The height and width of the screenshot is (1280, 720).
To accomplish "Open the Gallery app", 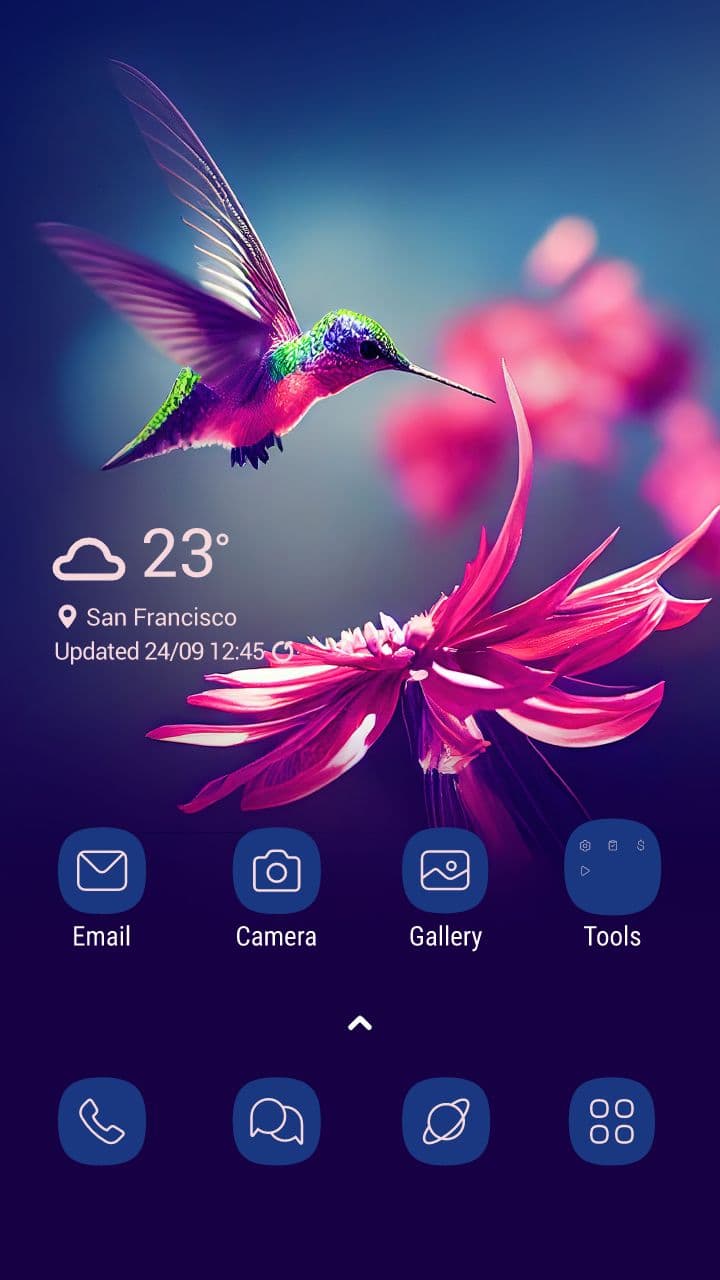I will click(x=445, y=870).
